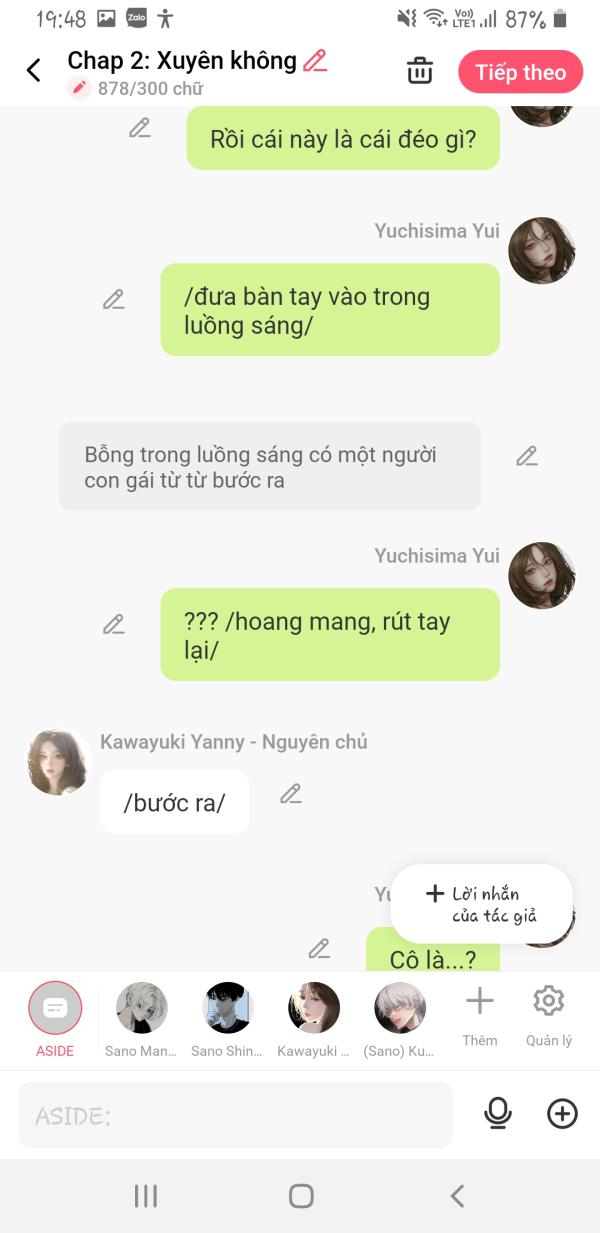This screenshot has width=600, height=1233.
Task: Edit the "Cô là...?" message
Action: click(319, 948)
